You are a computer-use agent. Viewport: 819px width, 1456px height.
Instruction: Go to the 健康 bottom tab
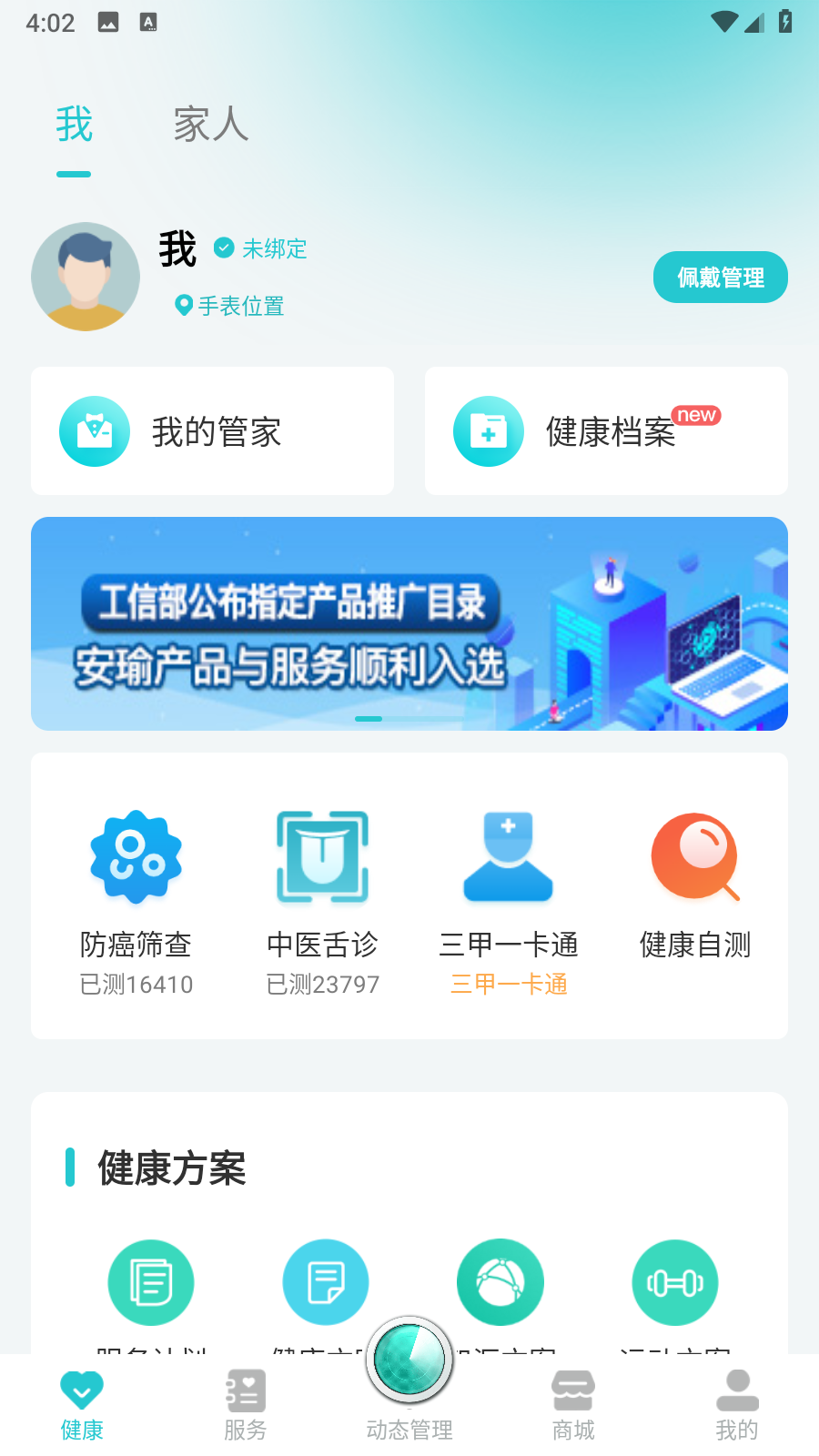pyautogui.click(x=82, y=1406)
